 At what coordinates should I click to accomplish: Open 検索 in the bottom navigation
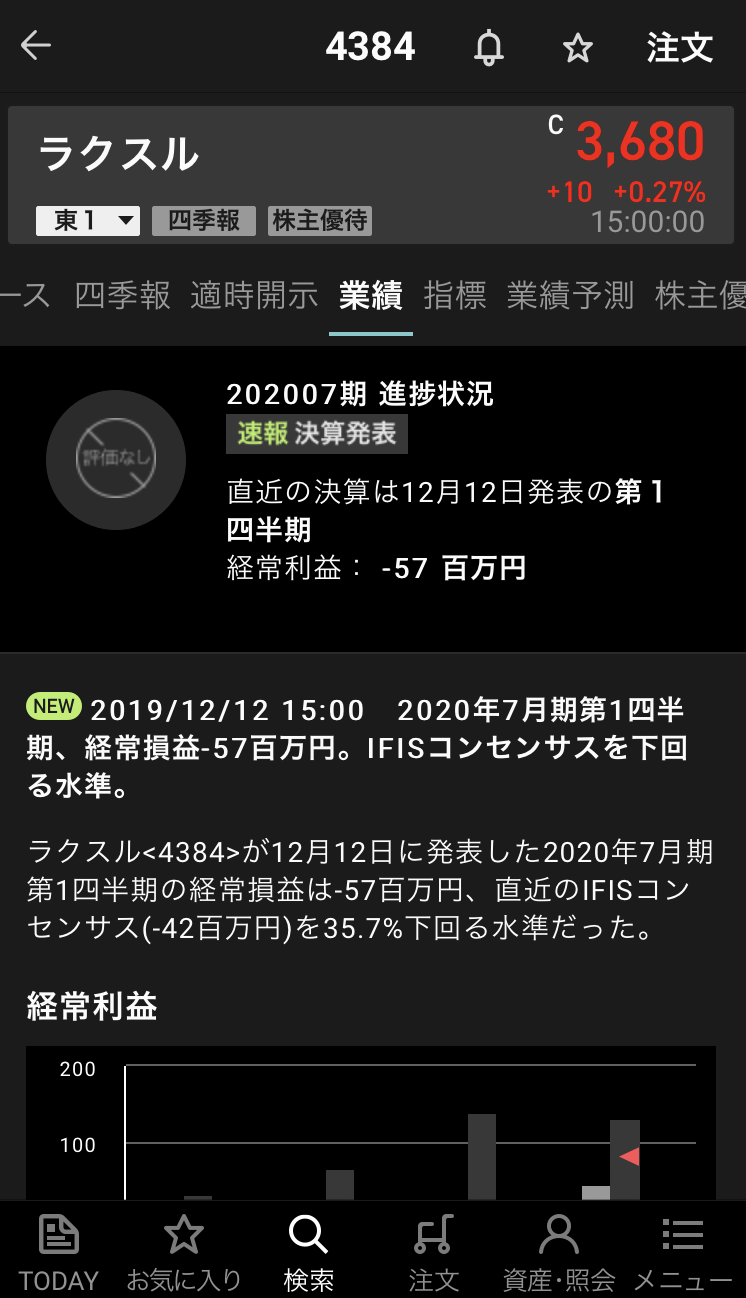[x=309, y=1251]
